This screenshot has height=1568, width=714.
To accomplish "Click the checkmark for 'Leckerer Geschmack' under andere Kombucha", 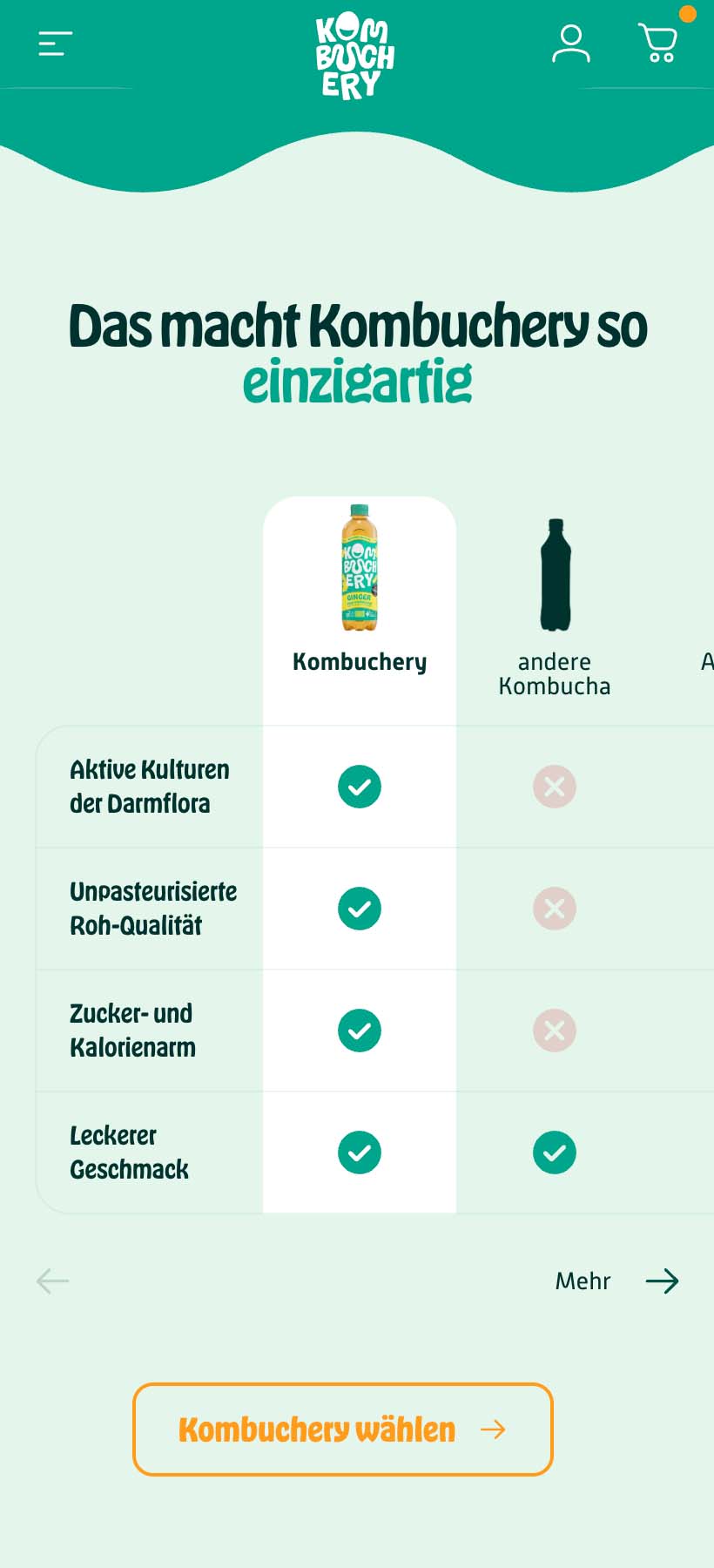I will pos(555,1152).
